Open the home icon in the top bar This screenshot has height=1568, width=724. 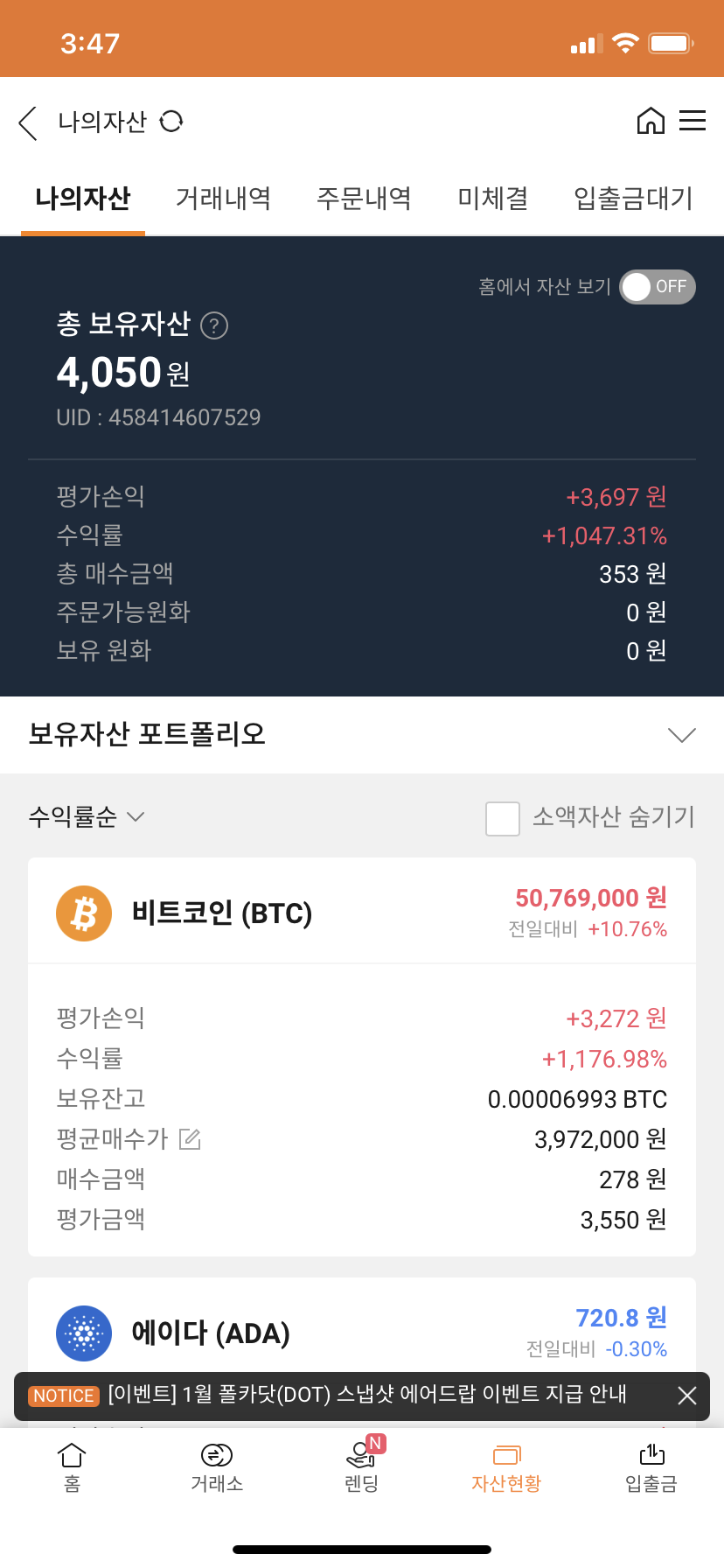pos(651,122)
